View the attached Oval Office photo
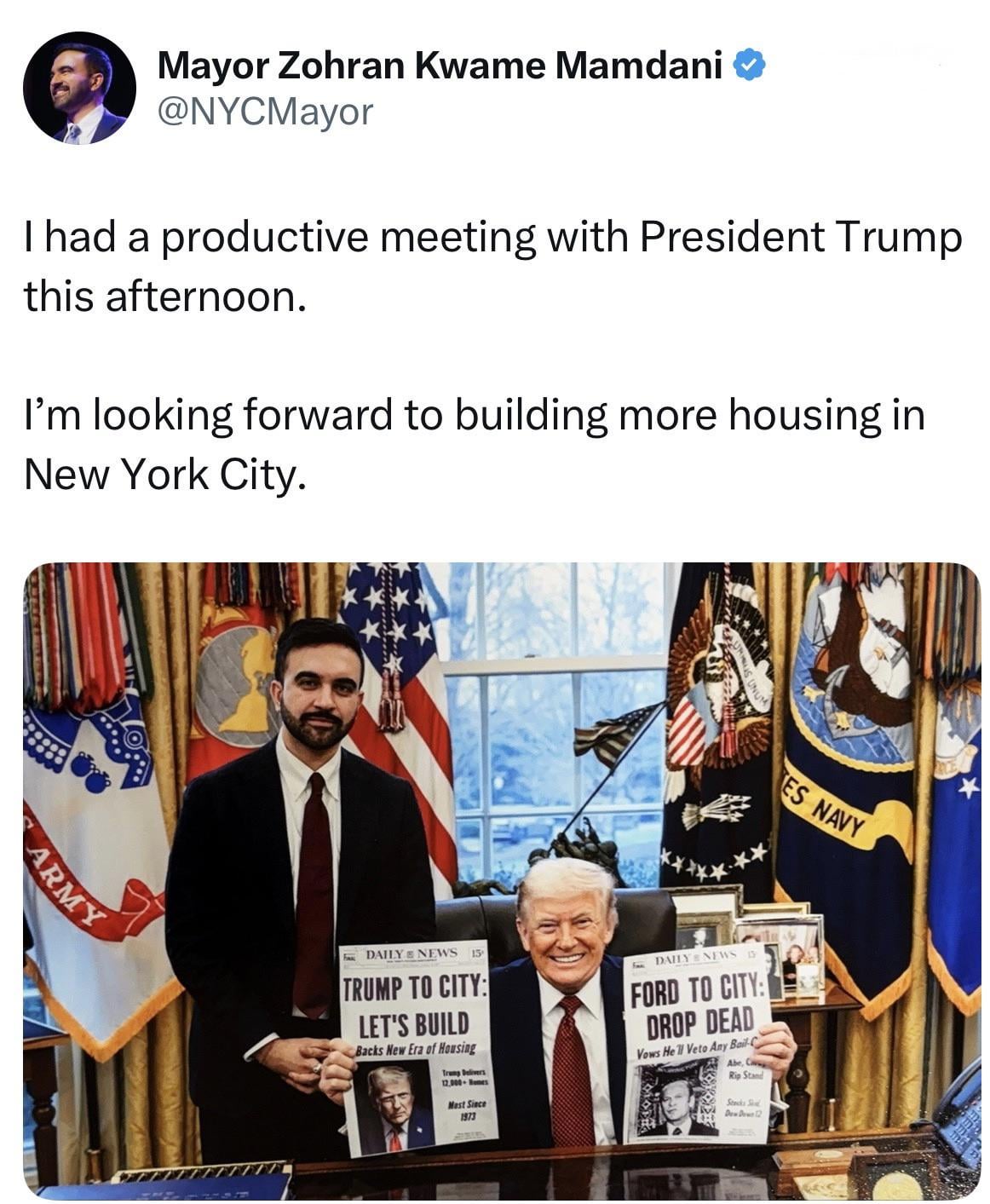 501,878
